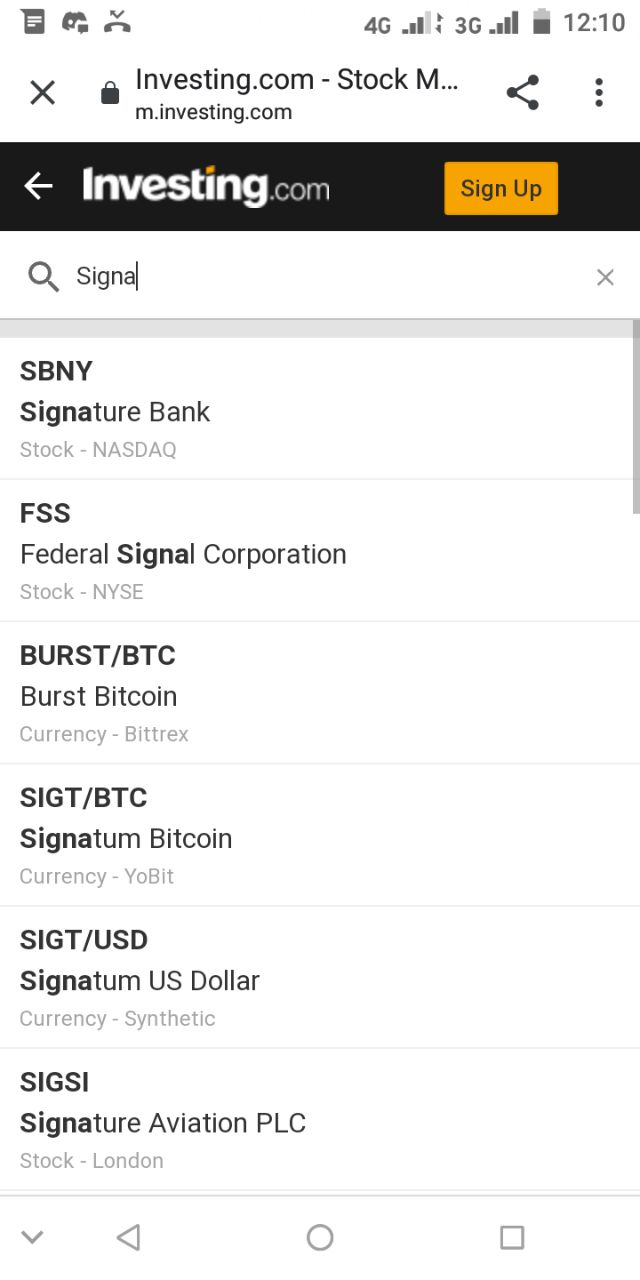This screenshot has width=640, height=1280.
Task: Hide the keyboard with the down chevron
Action: coord(32,1238)
